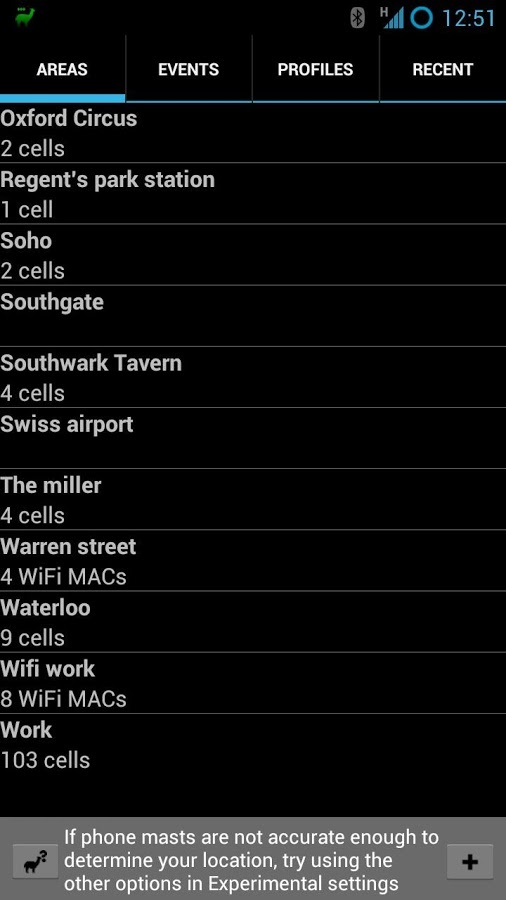Open the Soho area
Image resolution: width=506 pixels, height=900 pixels.
[x=253, y=255]
